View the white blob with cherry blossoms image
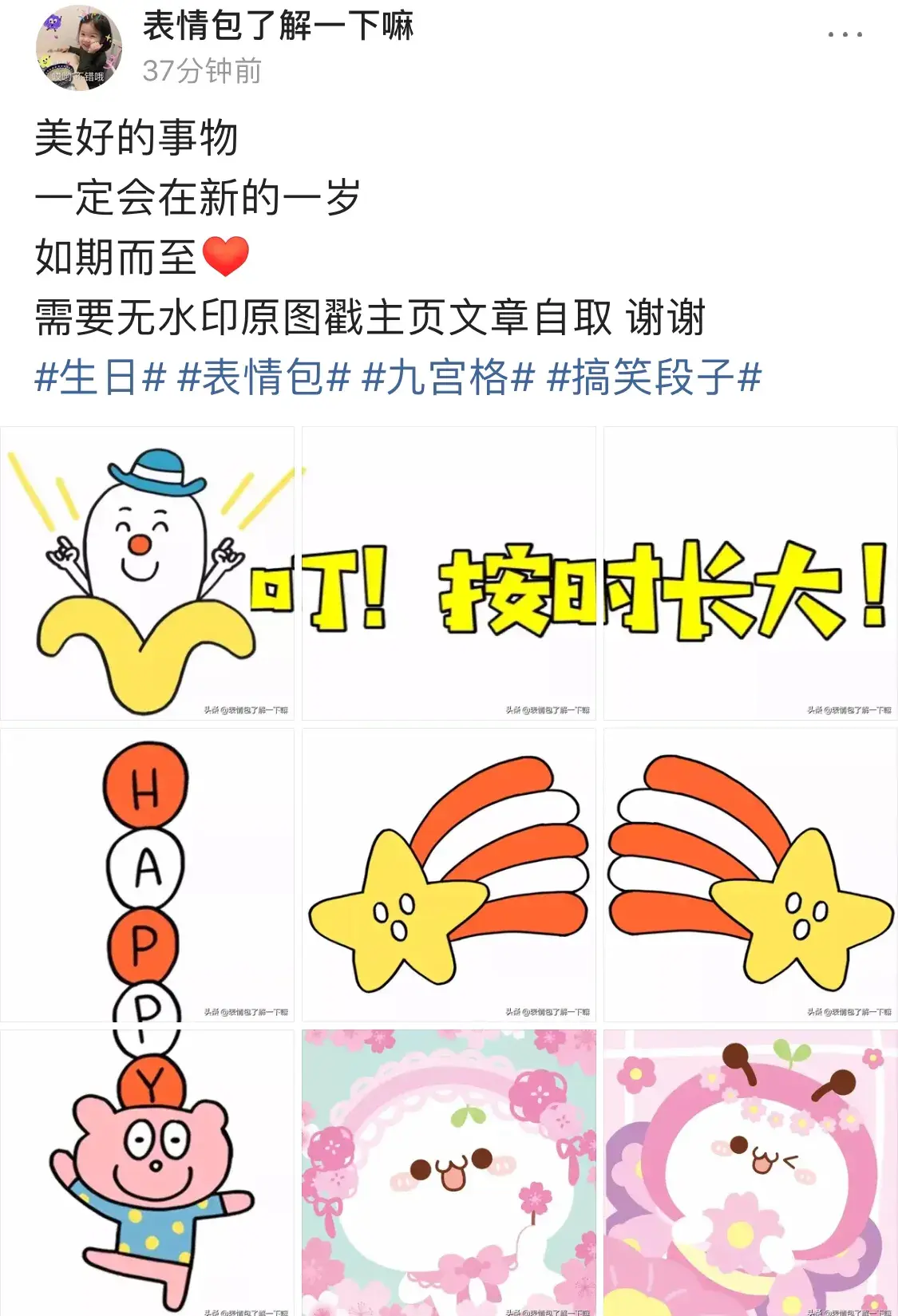This screenshot has width=898, height=1316. (x=449, y=1173)
